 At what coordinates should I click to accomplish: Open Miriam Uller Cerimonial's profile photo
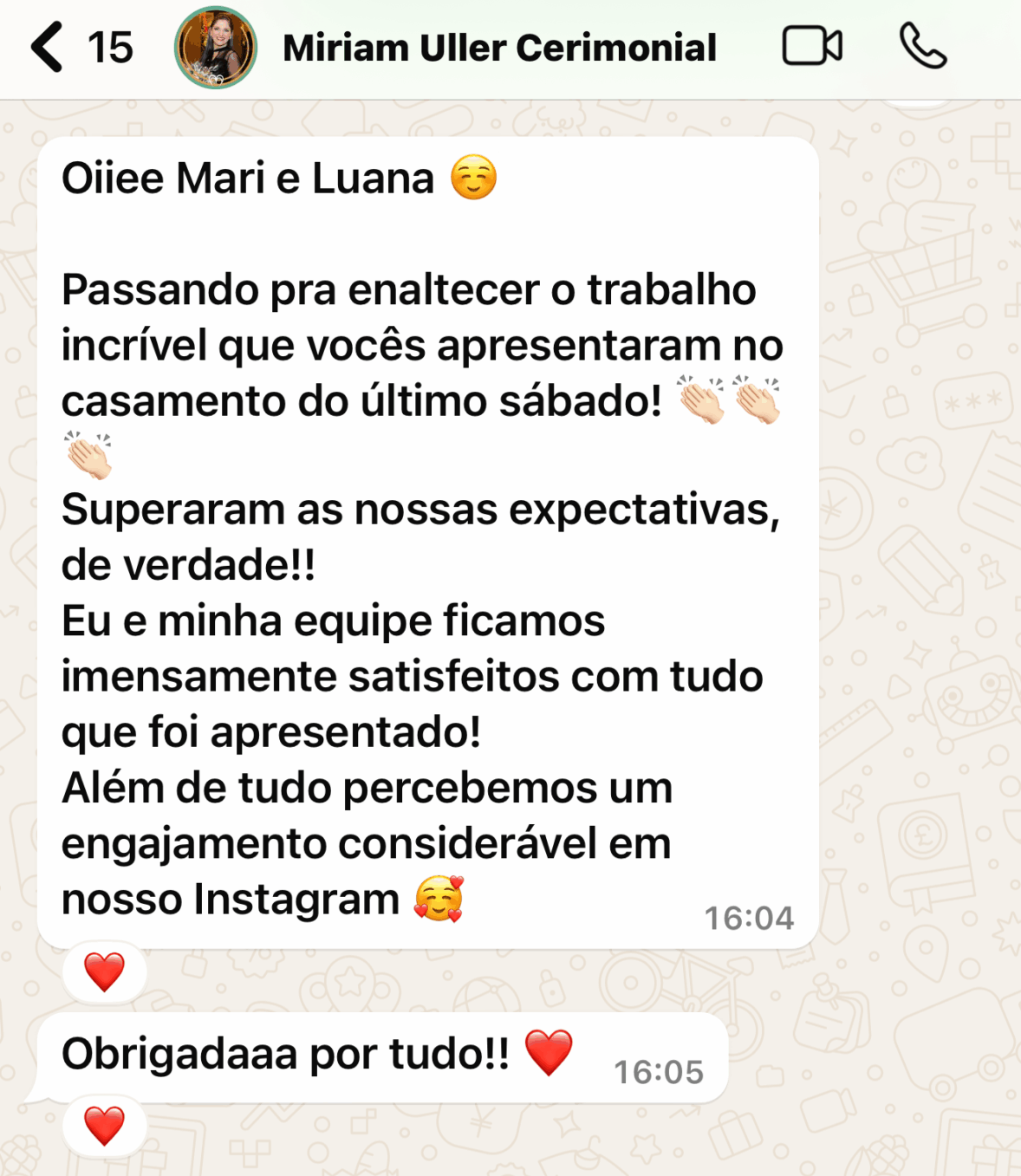[215, 48]
